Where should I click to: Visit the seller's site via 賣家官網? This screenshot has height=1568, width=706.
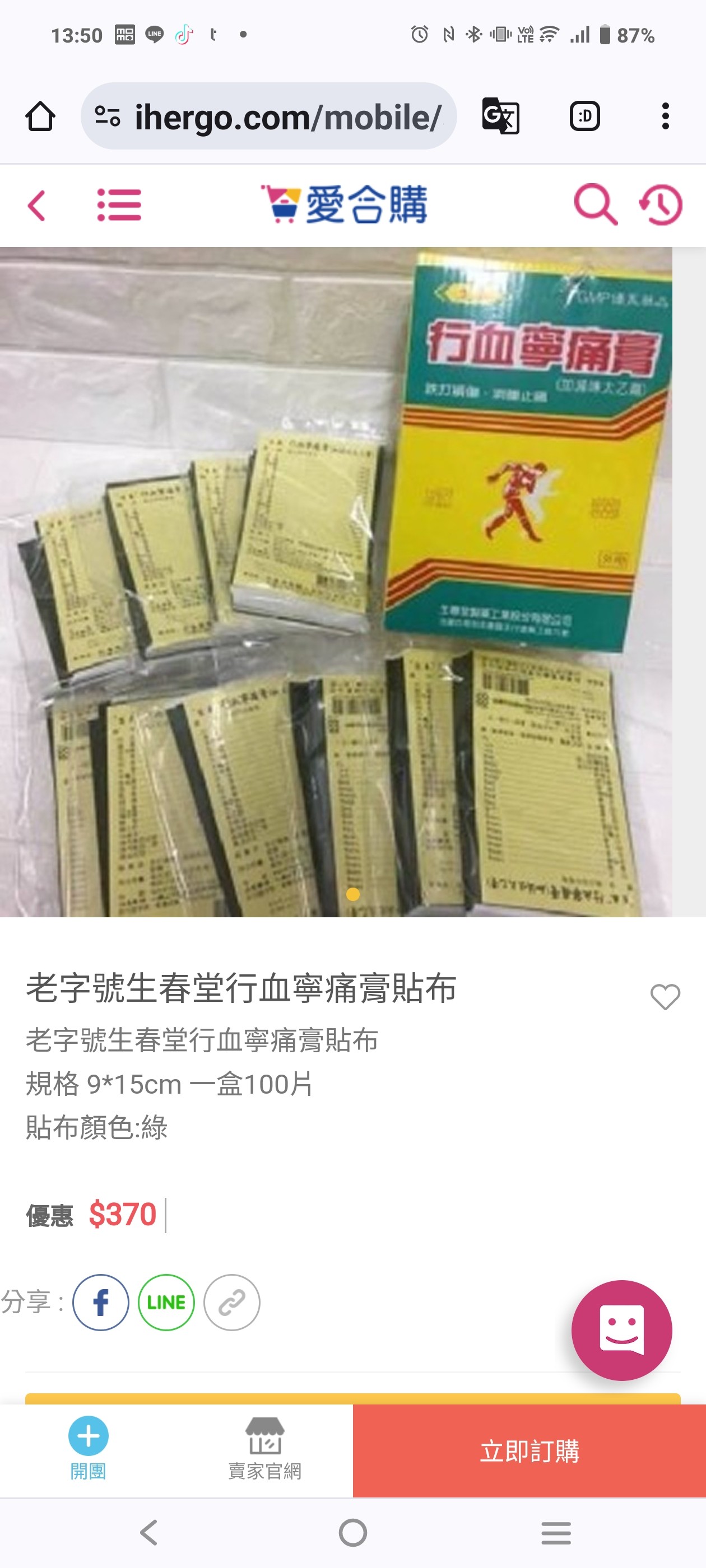point(264,1449)
